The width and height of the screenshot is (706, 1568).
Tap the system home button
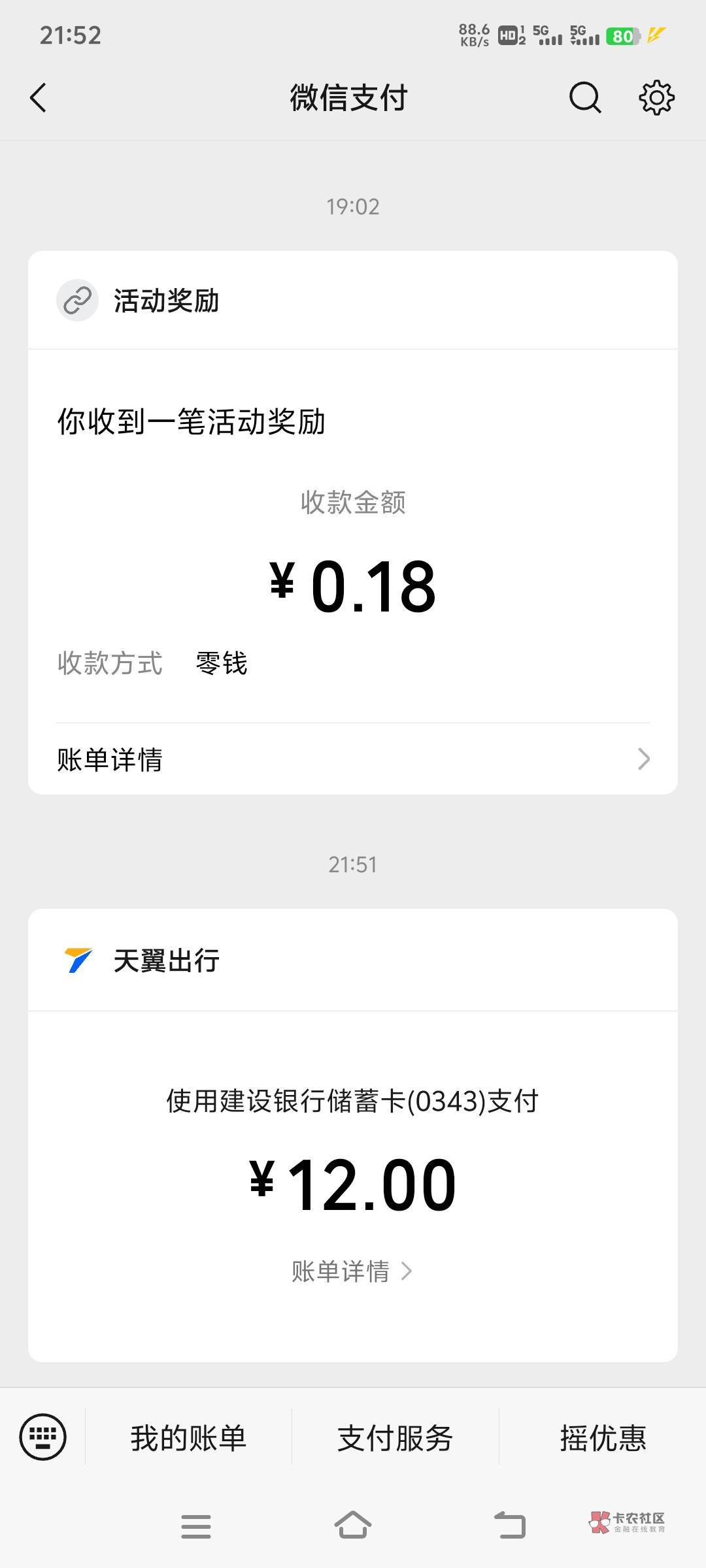pyautogui.click(x=353, y=1526)
